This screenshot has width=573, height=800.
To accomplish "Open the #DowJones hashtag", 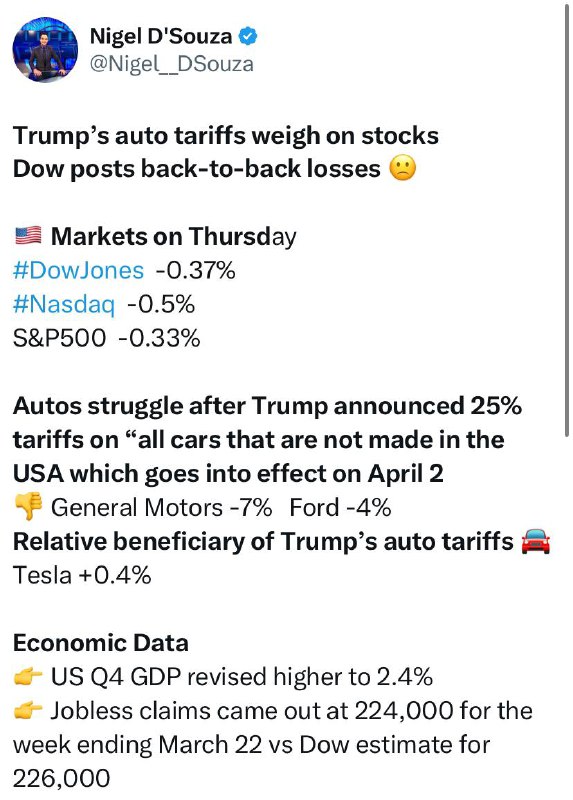I will (x=78, y=270).
